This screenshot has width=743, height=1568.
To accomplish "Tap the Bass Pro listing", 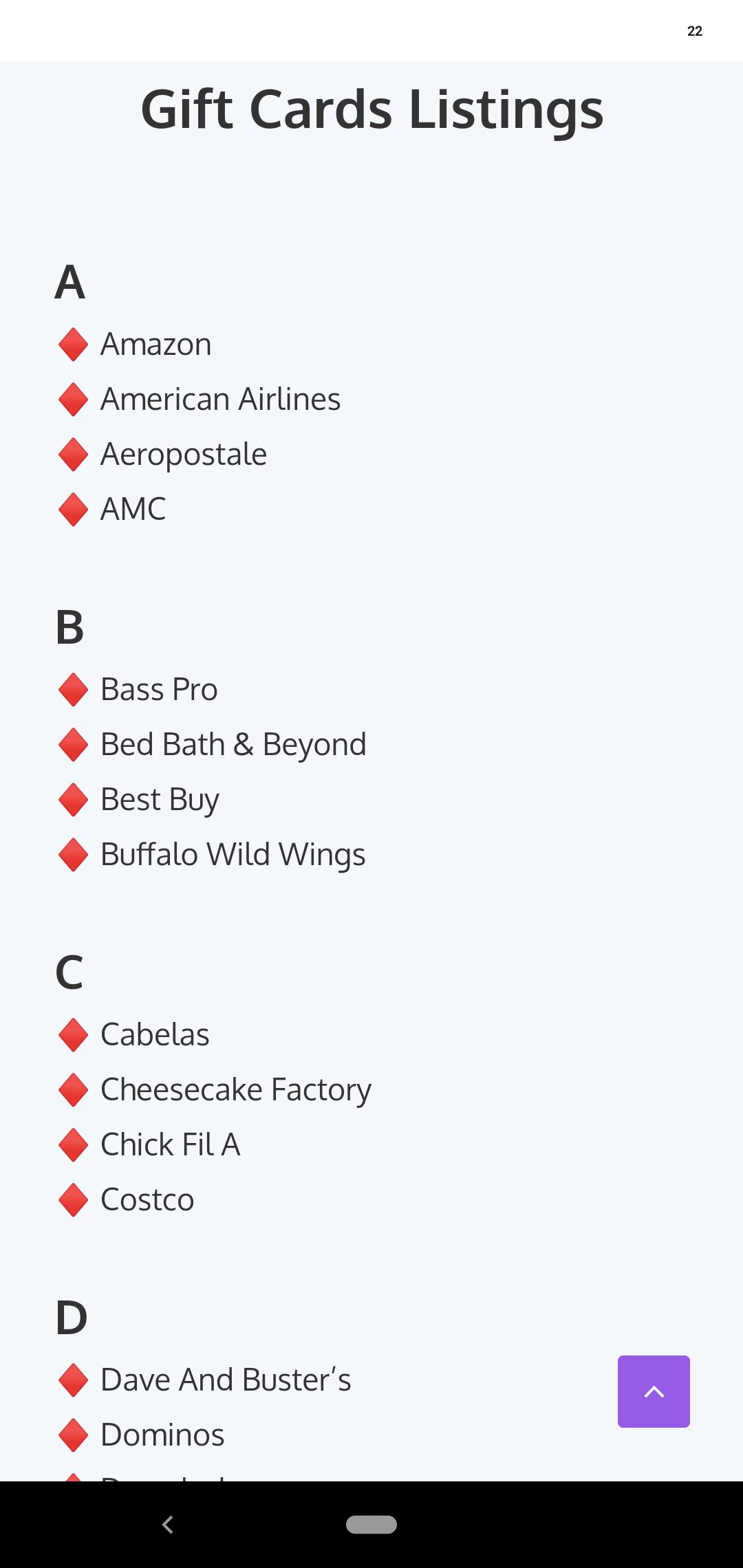I will pos(159,689).
